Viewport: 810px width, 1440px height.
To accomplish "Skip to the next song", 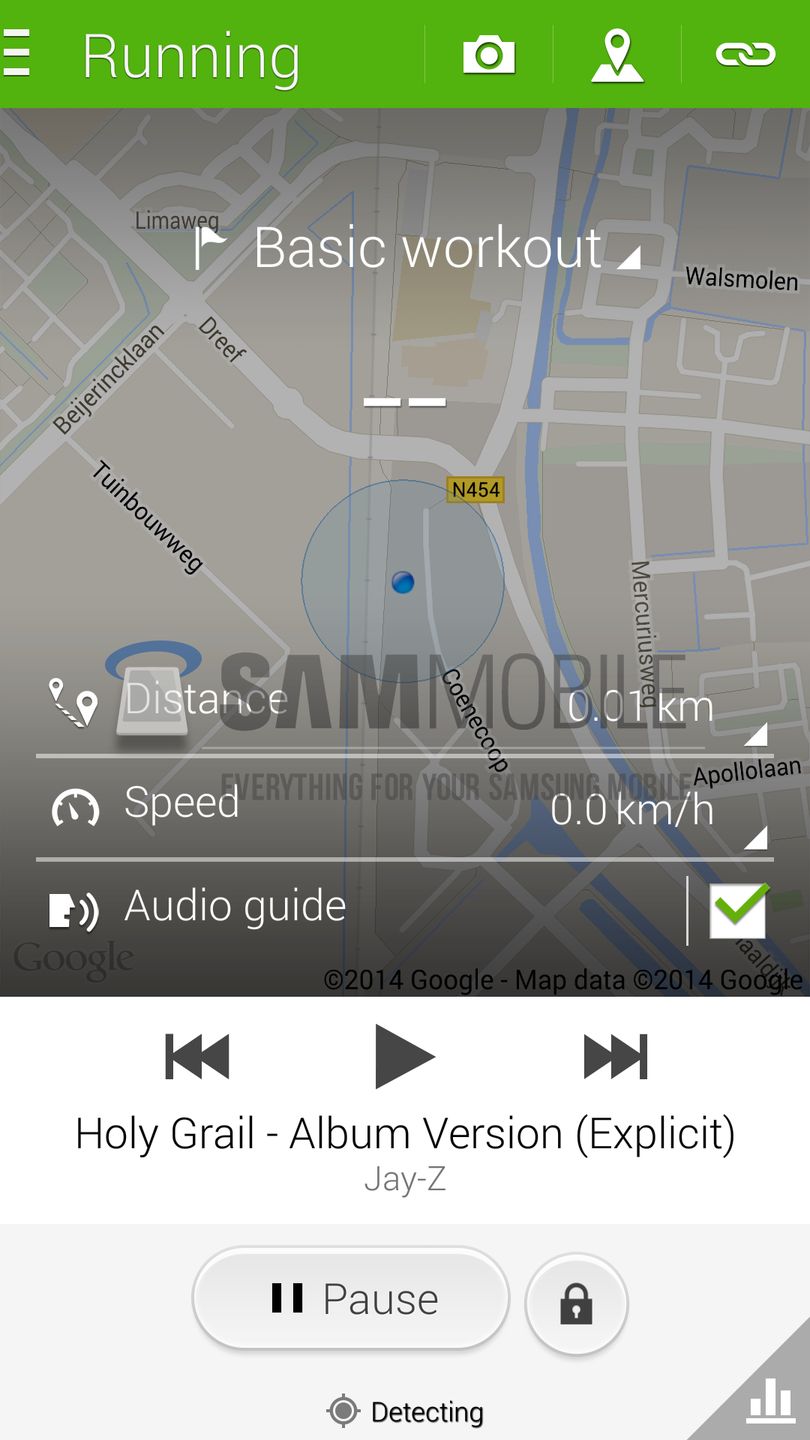I will (615, 1055).
